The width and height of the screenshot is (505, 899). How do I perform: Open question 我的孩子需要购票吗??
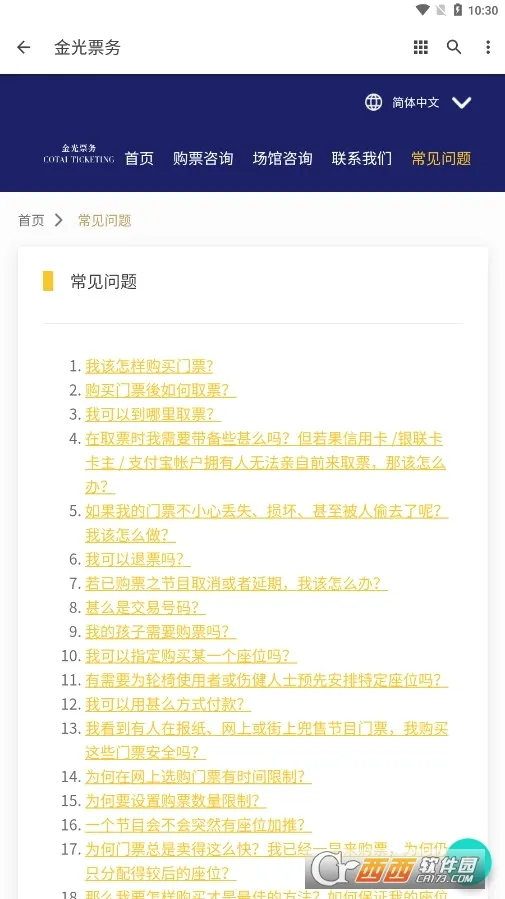coord(160,631)
